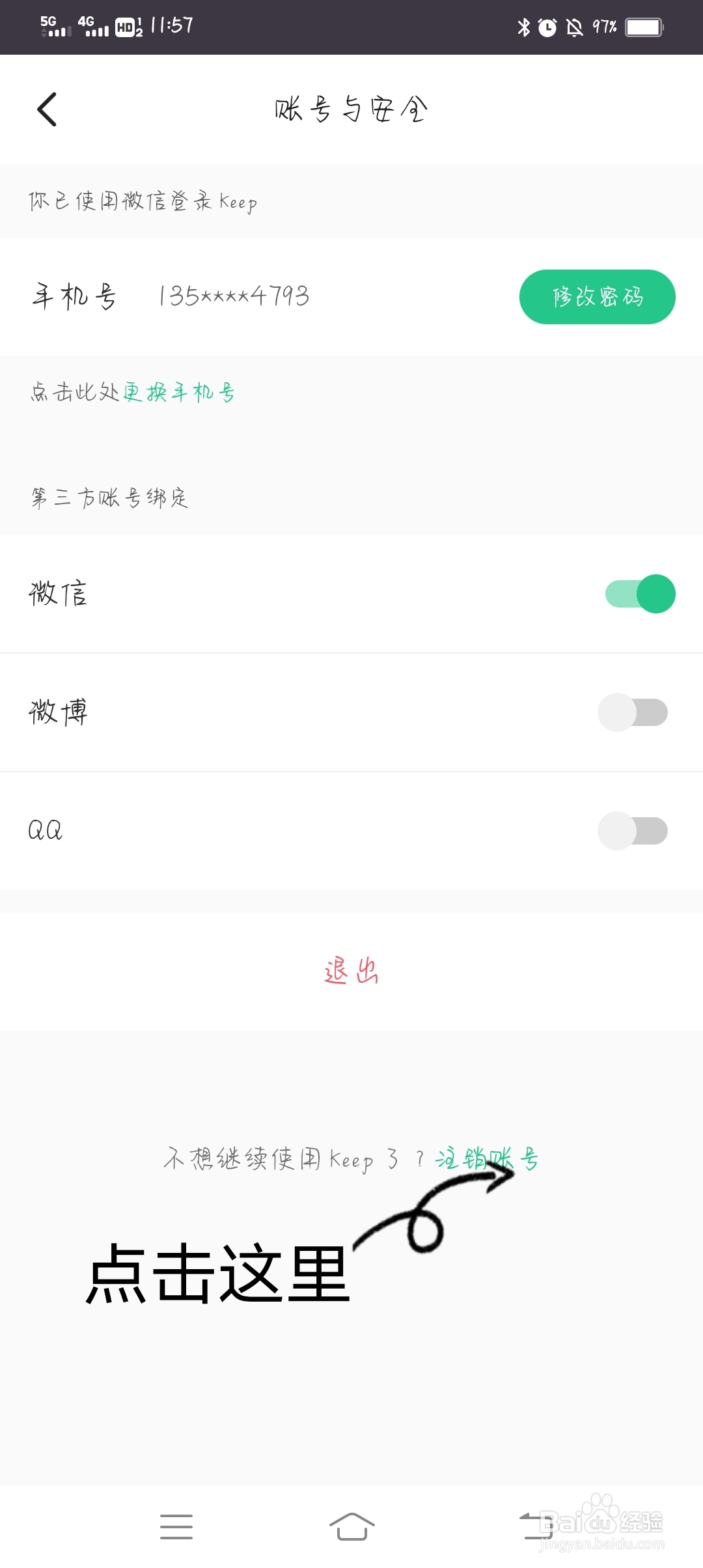Go to the system home screen

351,1526
